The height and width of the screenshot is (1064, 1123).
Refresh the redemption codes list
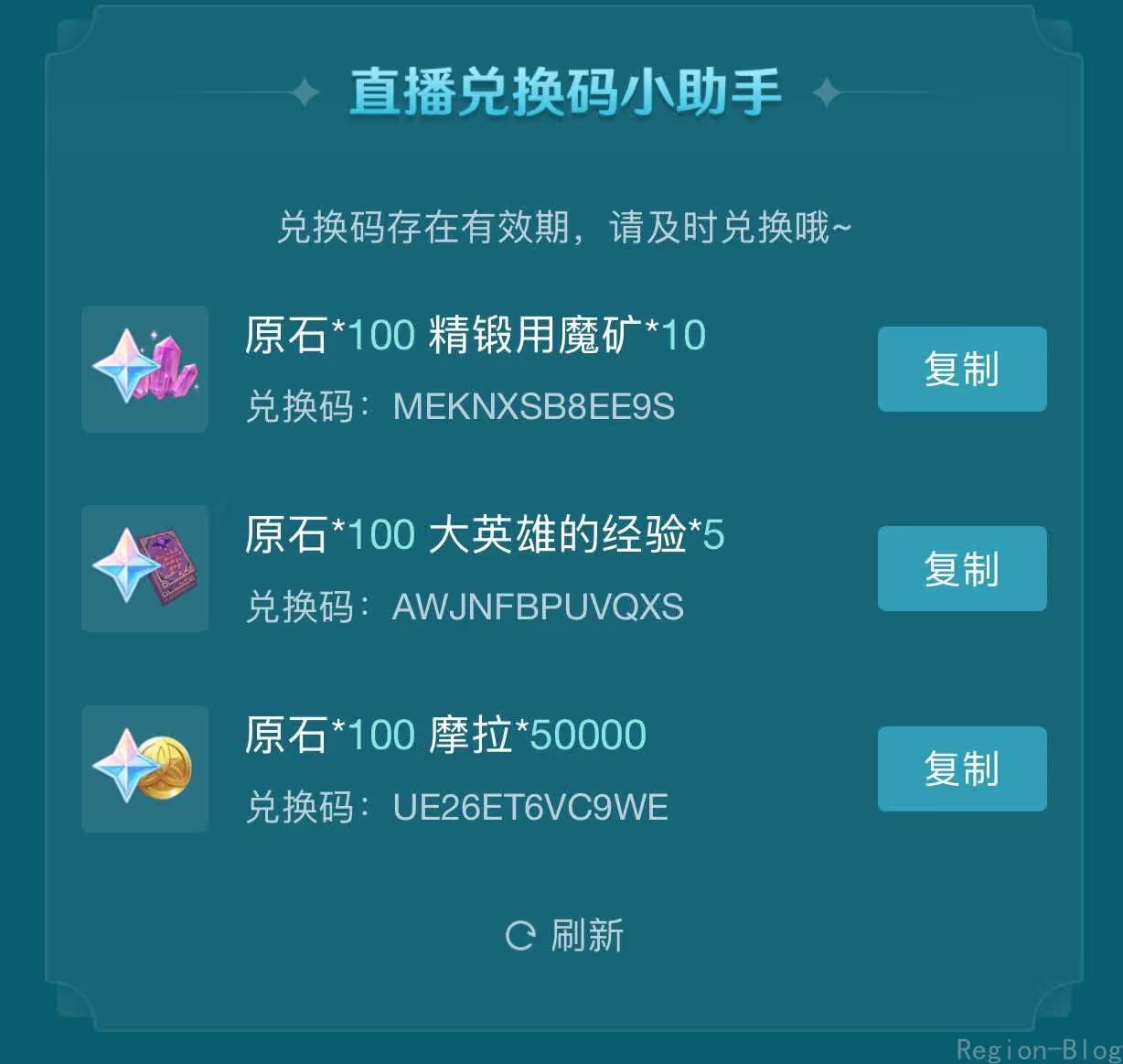point(564,935)
